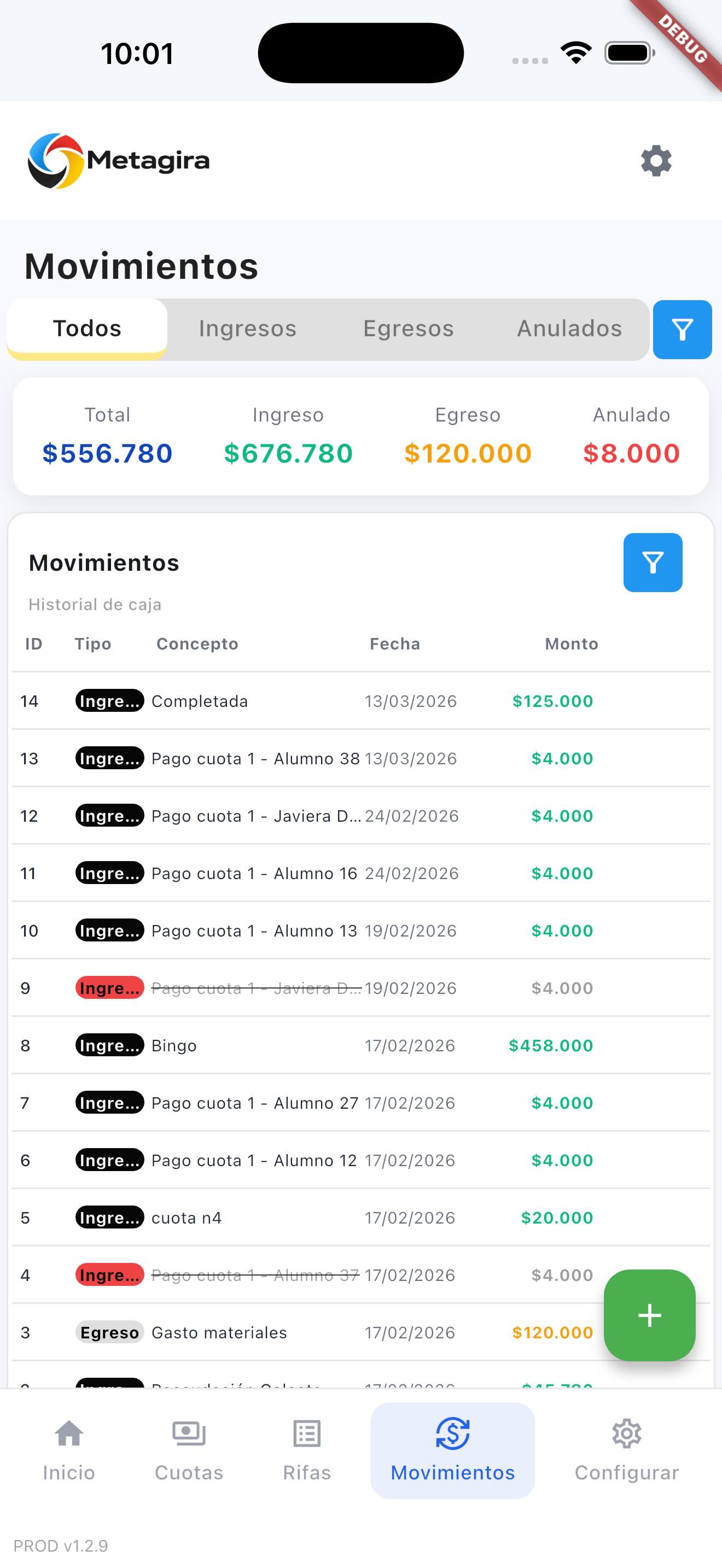Switch to the Ingresos tab
Image resolution: width=722 pixels, height=1568 pixels.
click(247, 329)
